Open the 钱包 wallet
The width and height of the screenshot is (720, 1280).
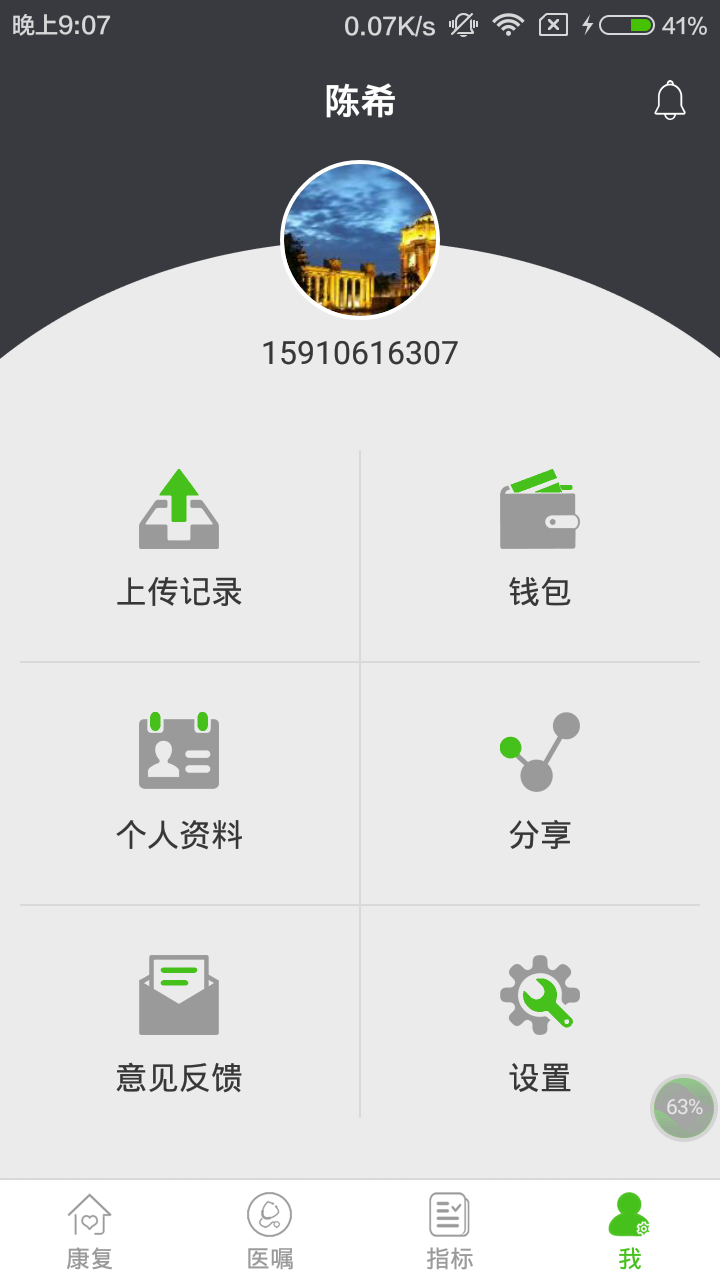tap(540, 540)
